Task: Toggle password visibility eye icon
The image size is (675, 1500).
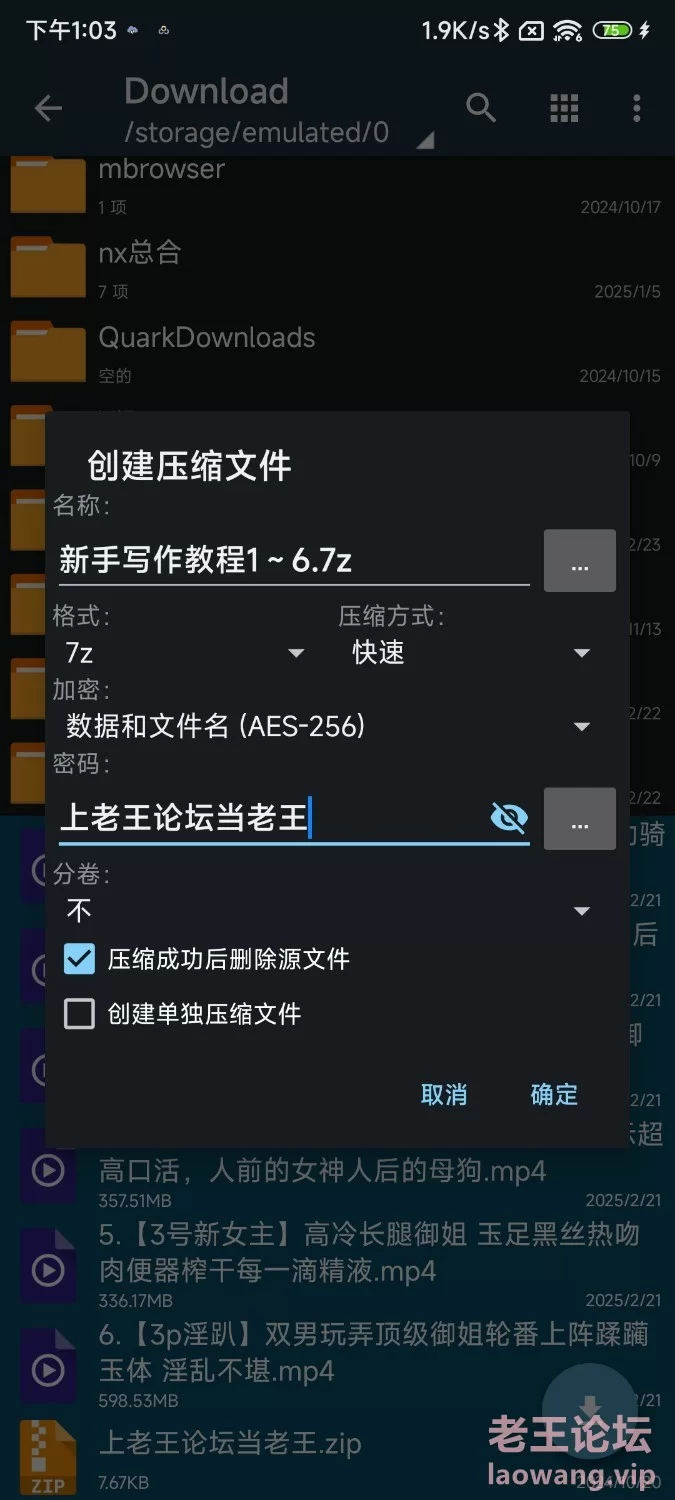Action: click(509, 818)
